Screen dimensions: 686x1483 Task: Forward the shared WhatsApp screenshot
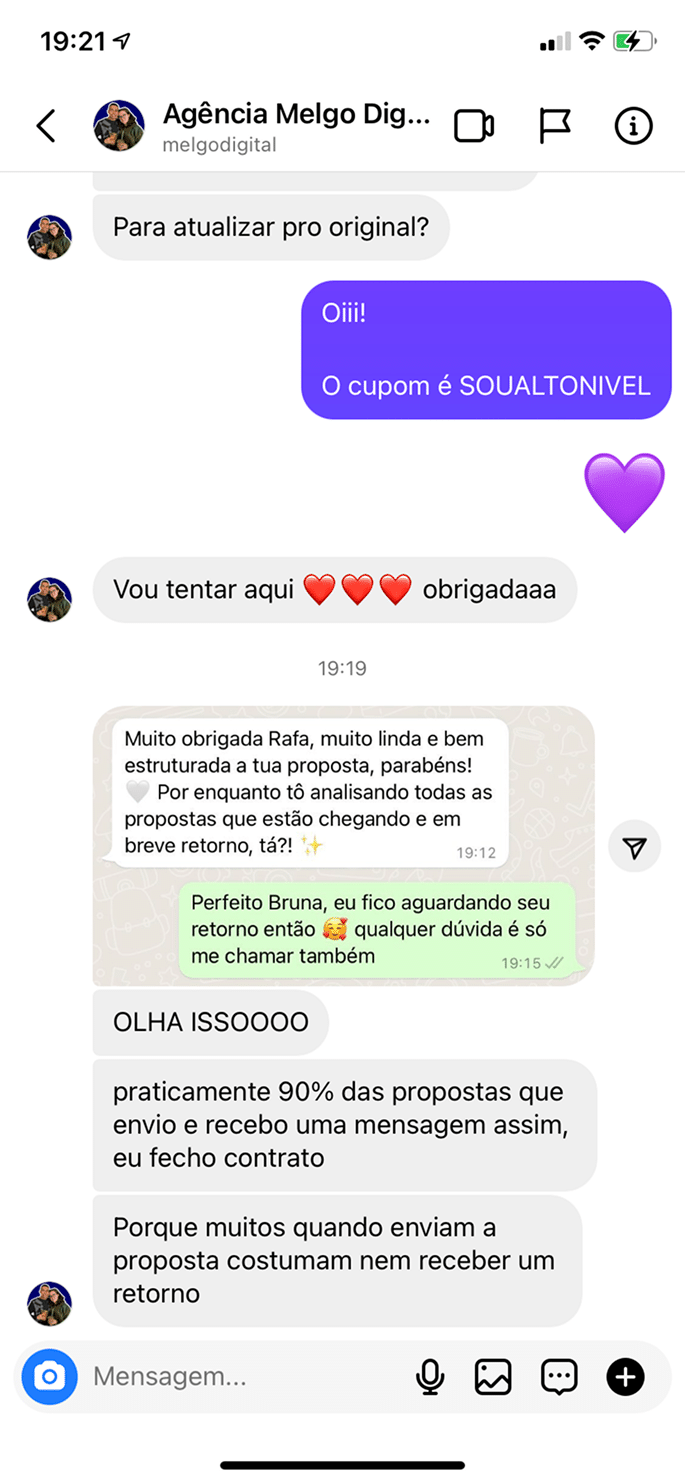coord(634,848)
